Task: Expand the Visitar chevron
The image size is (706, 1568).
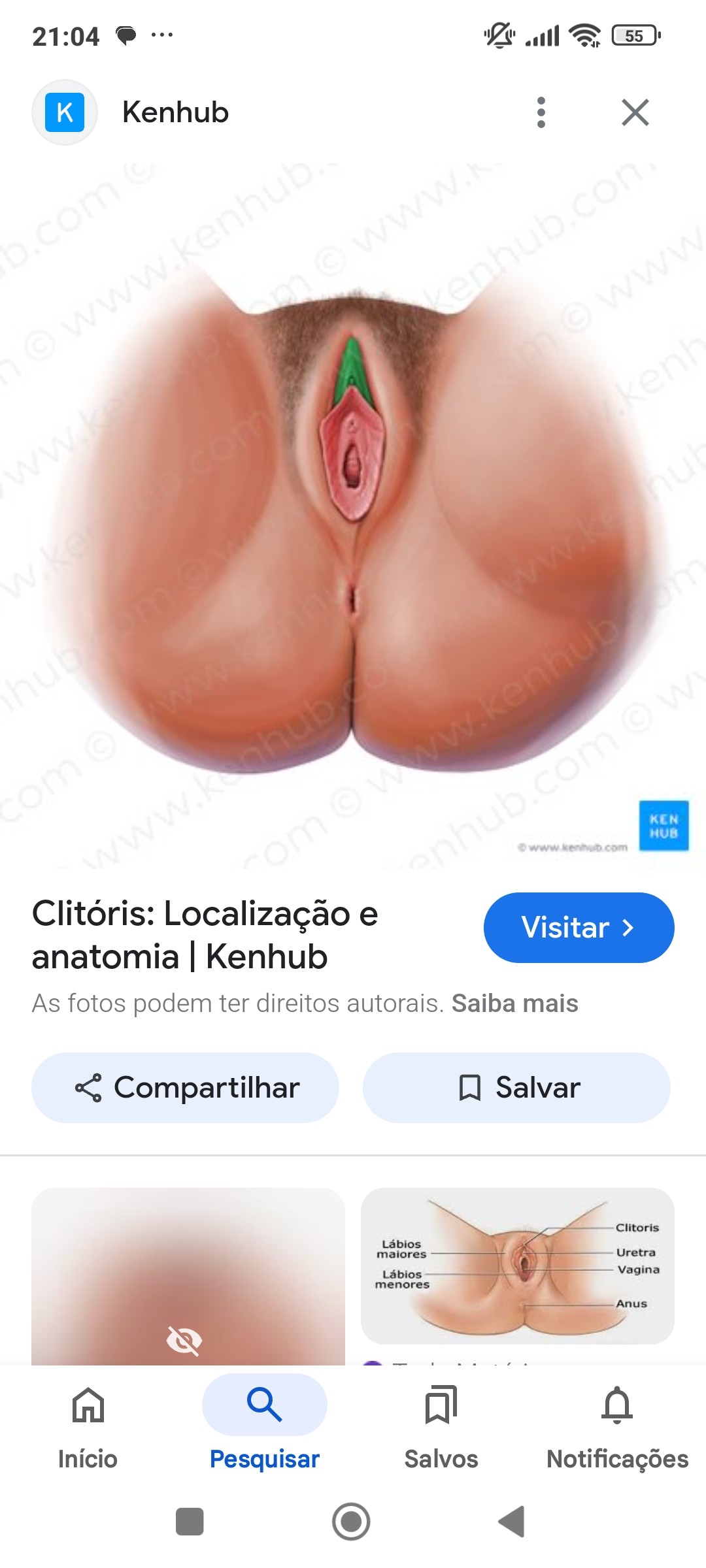Action: click(x=629, y=928)
